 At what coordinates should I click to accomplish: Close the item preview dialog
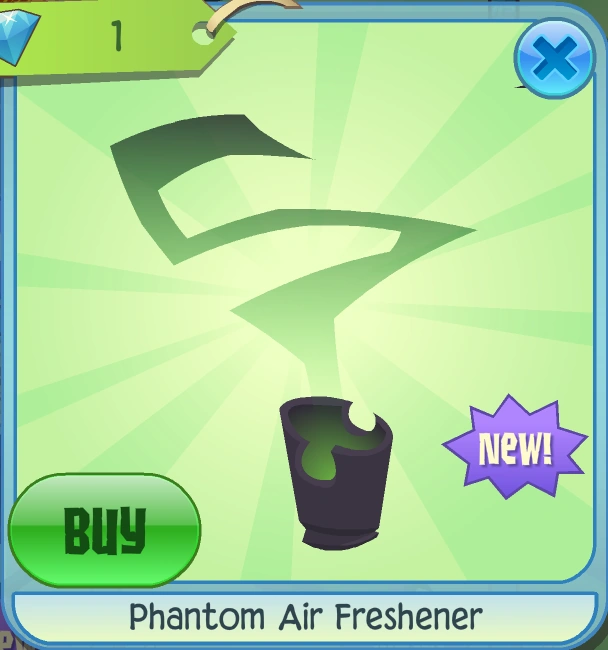[554, 58]
